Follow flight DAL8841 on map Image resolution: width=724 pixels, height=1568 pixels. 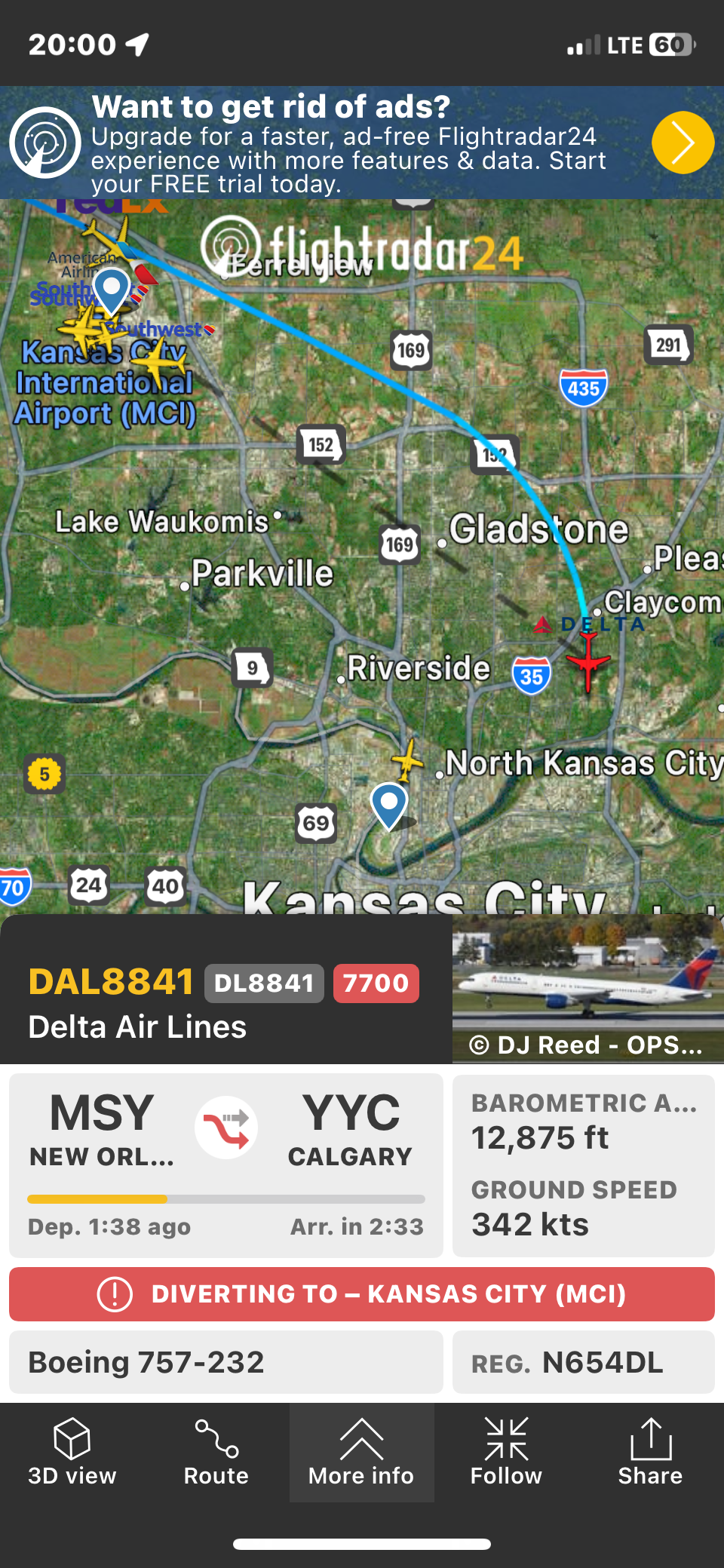tap(506, 1452)
